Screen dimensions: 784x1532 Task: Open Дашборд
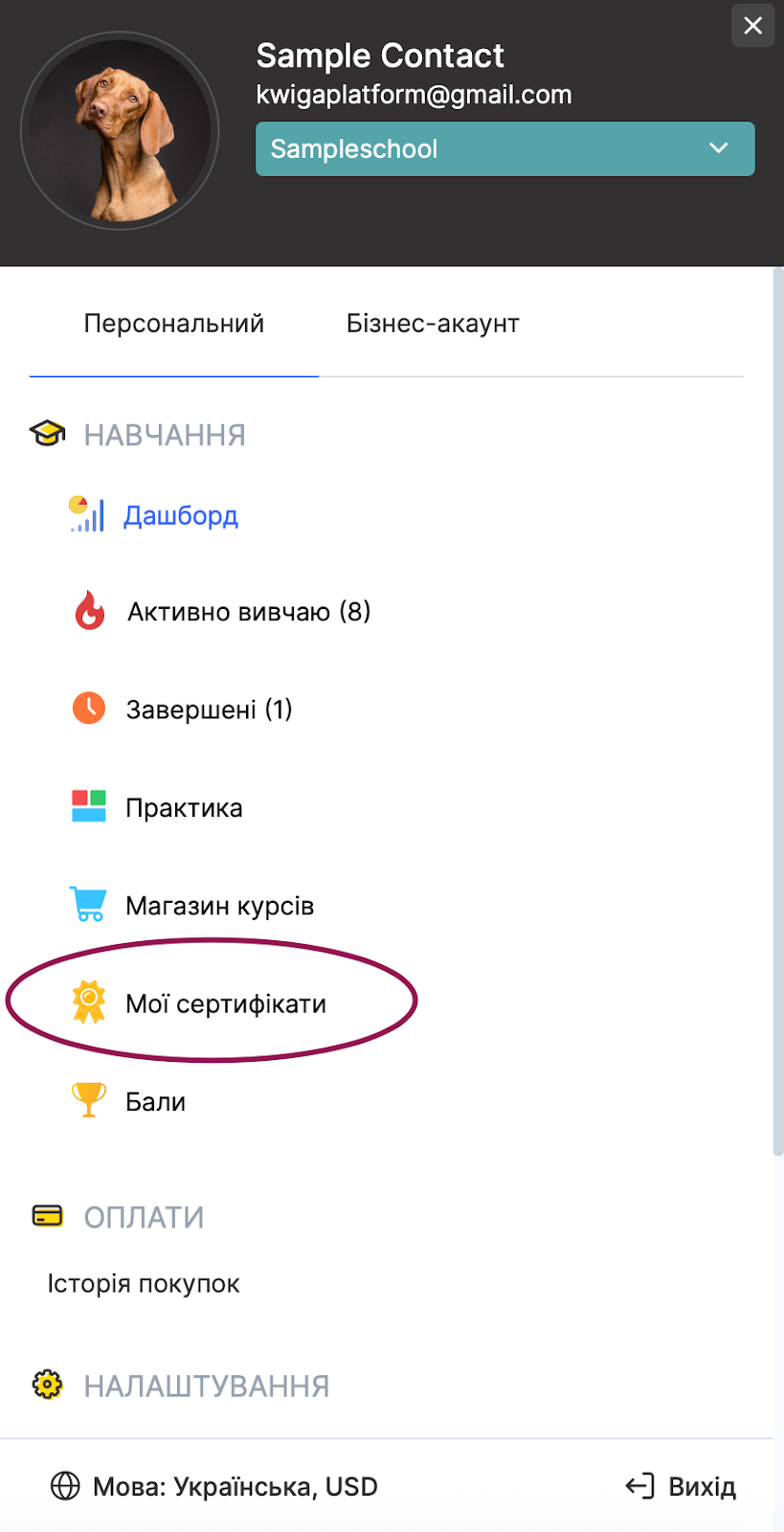point(180,516)
